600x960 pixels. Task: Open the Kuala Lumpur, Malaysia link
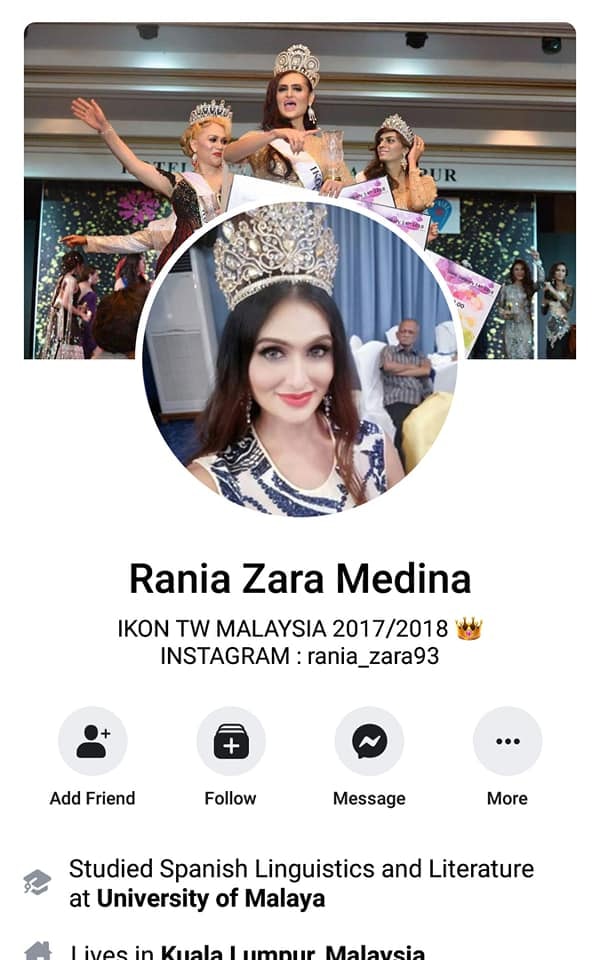292,952
